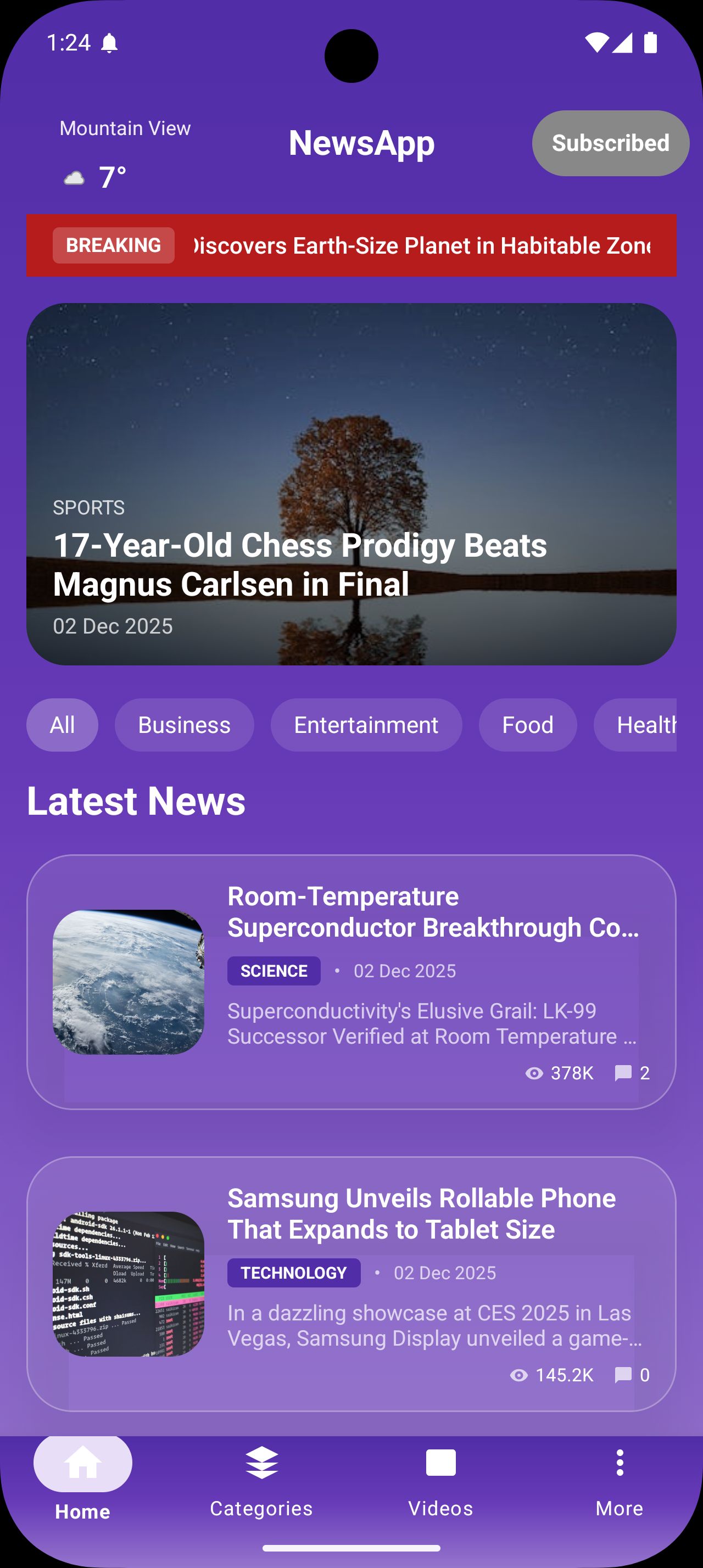Select the All category chip
The image size is (703, 1568).
[x=62, y=724]
